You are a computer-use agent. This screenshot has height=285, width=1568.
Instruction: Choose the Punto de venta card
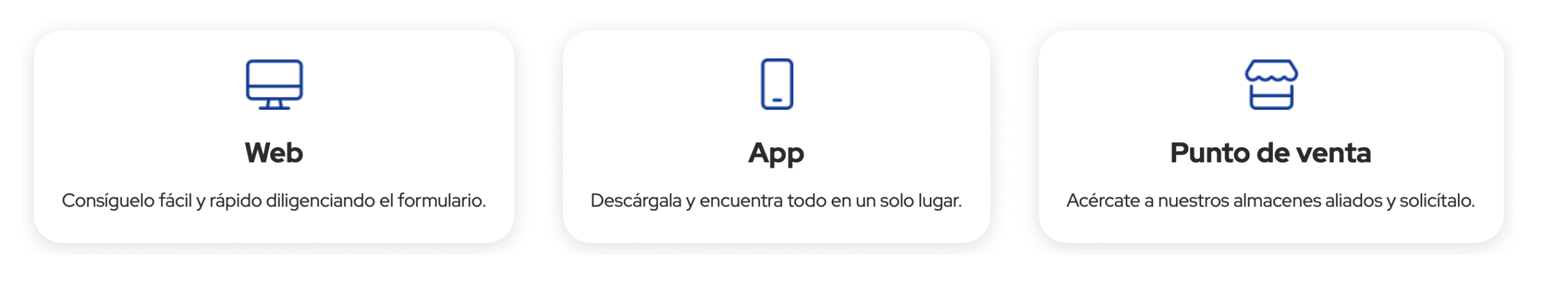(1270, 137)
